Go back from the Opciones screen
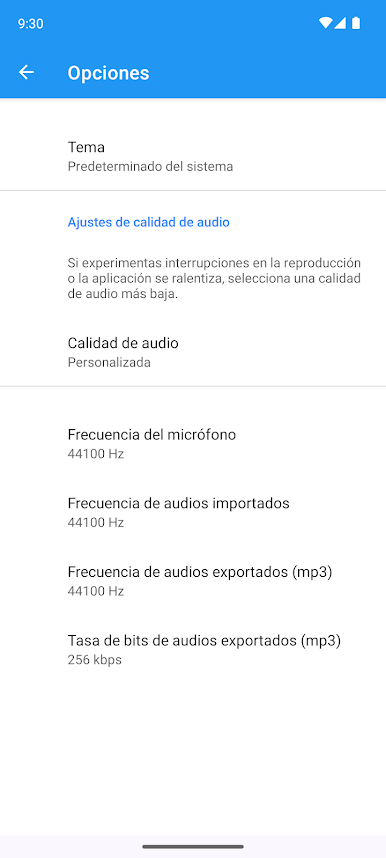Image resolution: width=386 pixels, height=858 pixels. [x=26, y=72]
